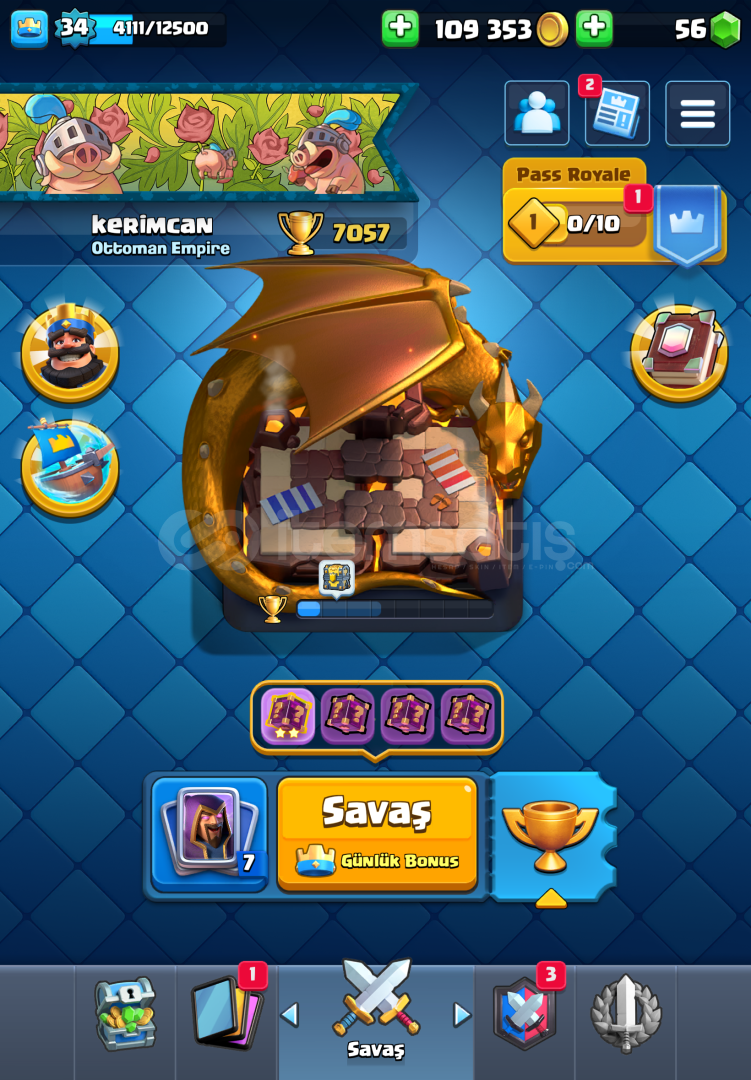Switch to the shop chest tab

pyautogui.click(x=126, y=1014)
